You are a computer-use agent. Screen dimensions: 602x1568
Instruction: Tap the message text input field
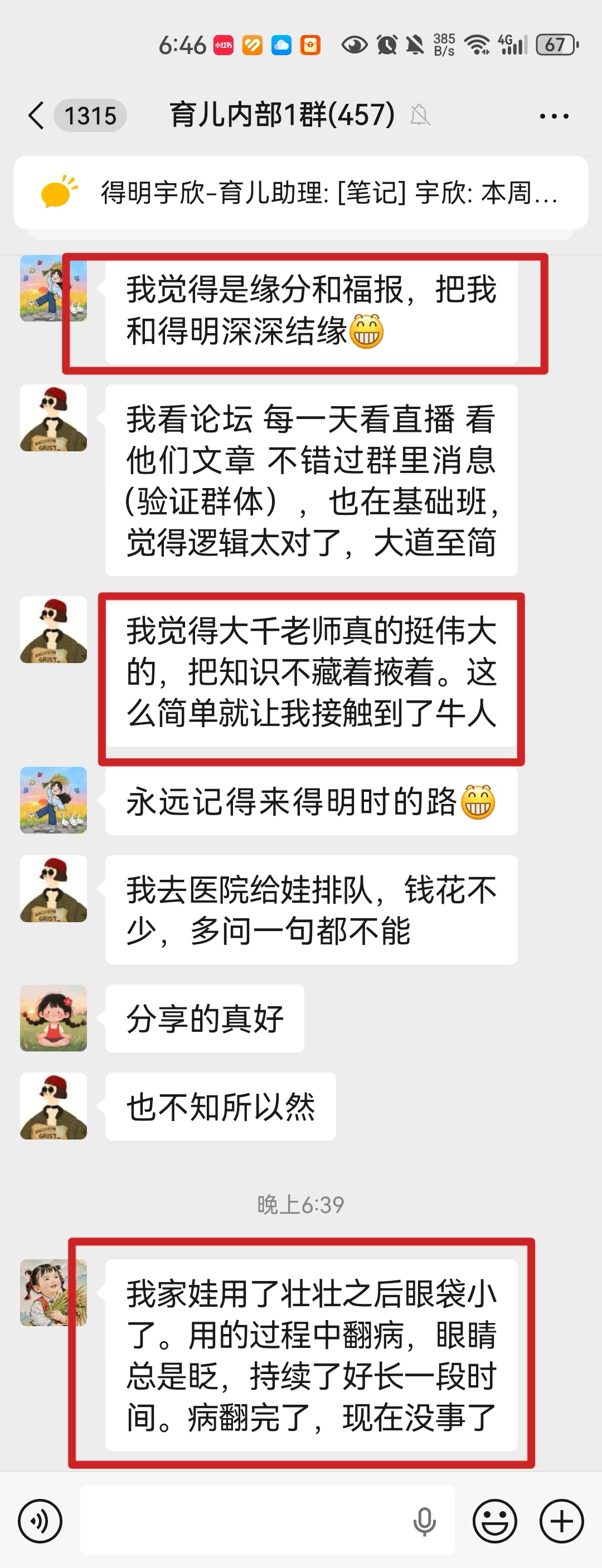244,1521
